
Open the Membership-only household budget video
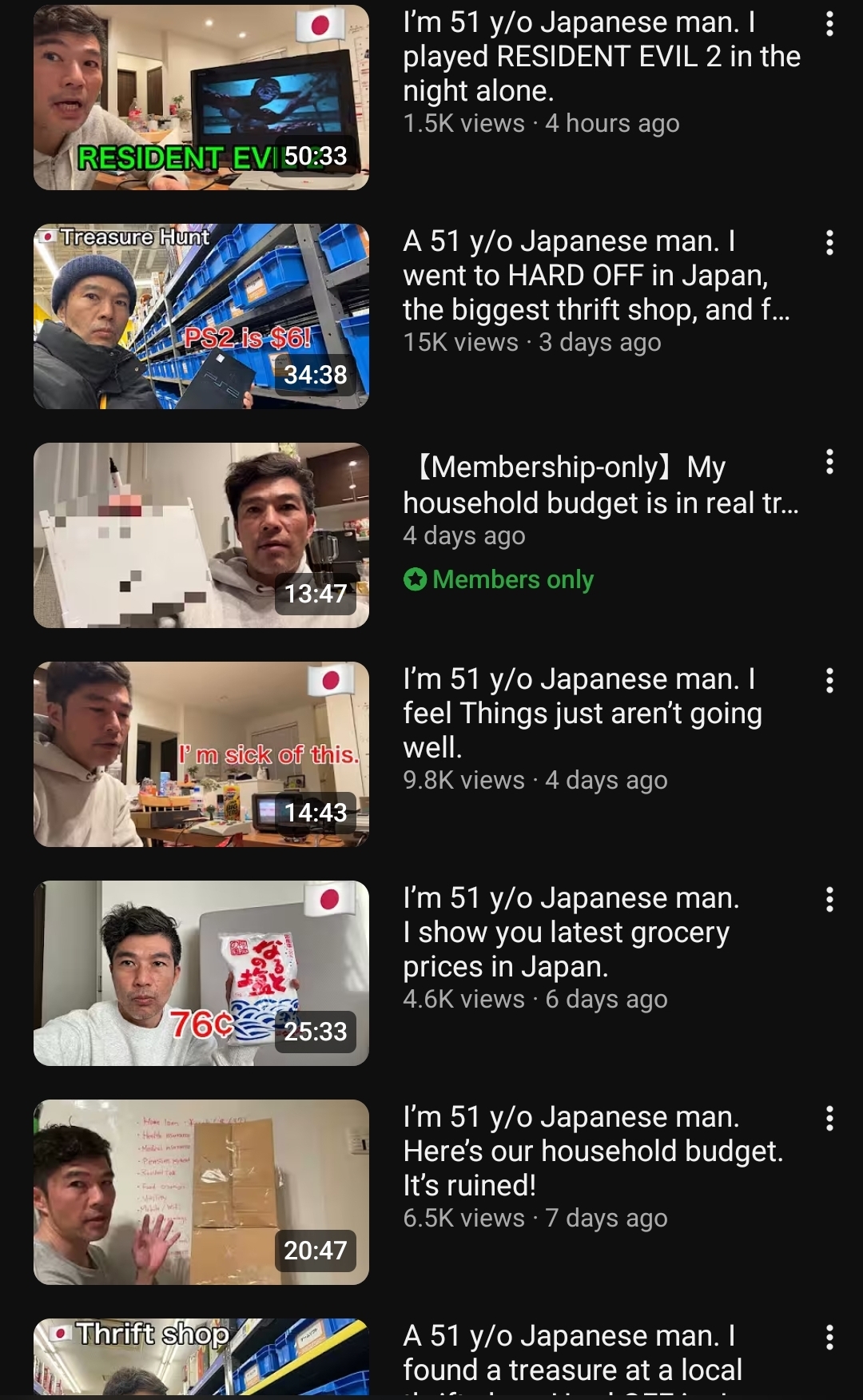pos(201,535)
